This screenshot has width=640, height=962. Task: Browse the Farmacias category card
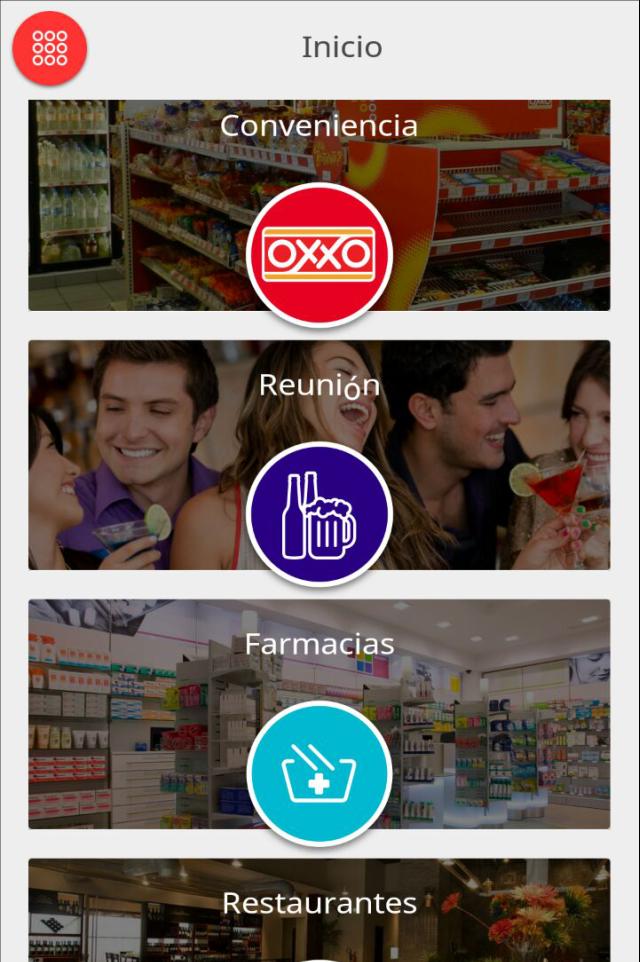coord(319,714)
